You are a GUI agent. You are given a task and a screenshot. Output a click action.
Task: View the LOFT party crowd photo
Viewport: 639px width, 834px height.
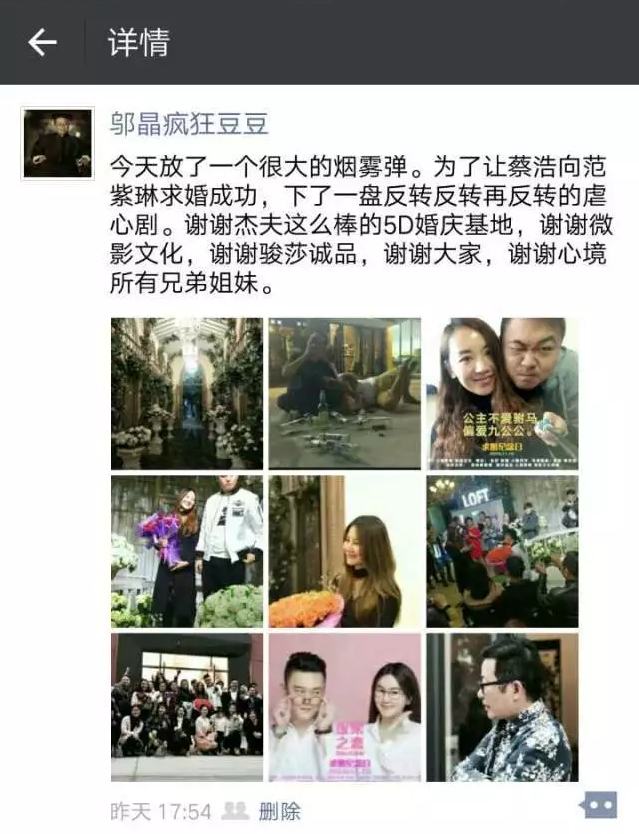[503, 551]
